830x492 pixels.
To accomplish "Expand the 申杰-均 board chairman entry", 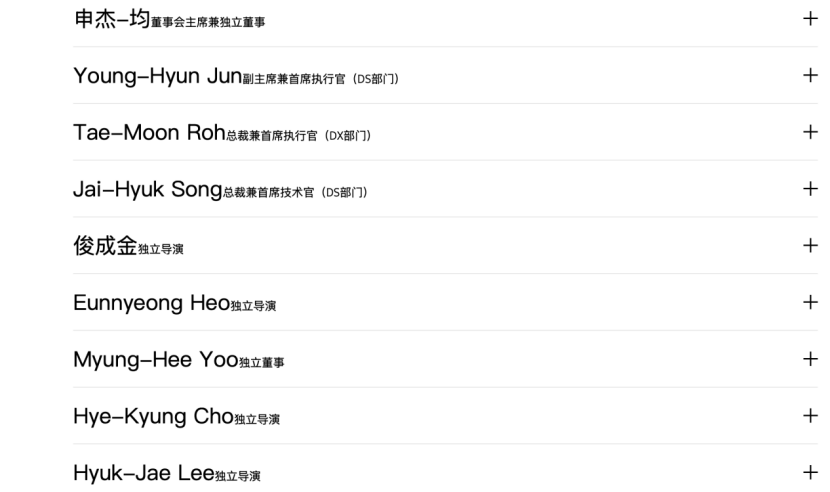I will pos(810,18).
